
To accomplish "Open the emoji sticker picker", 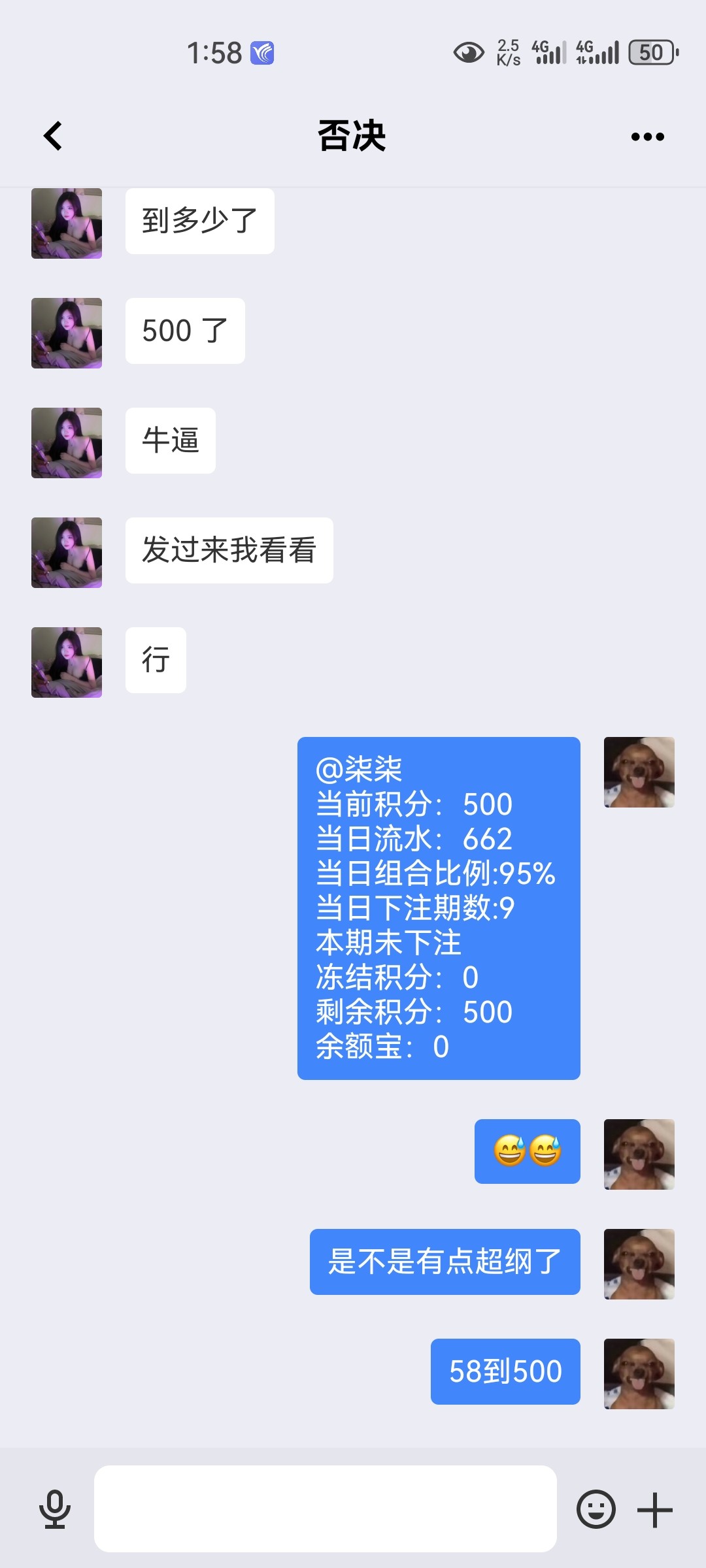I will click(x=596, y=1509).
